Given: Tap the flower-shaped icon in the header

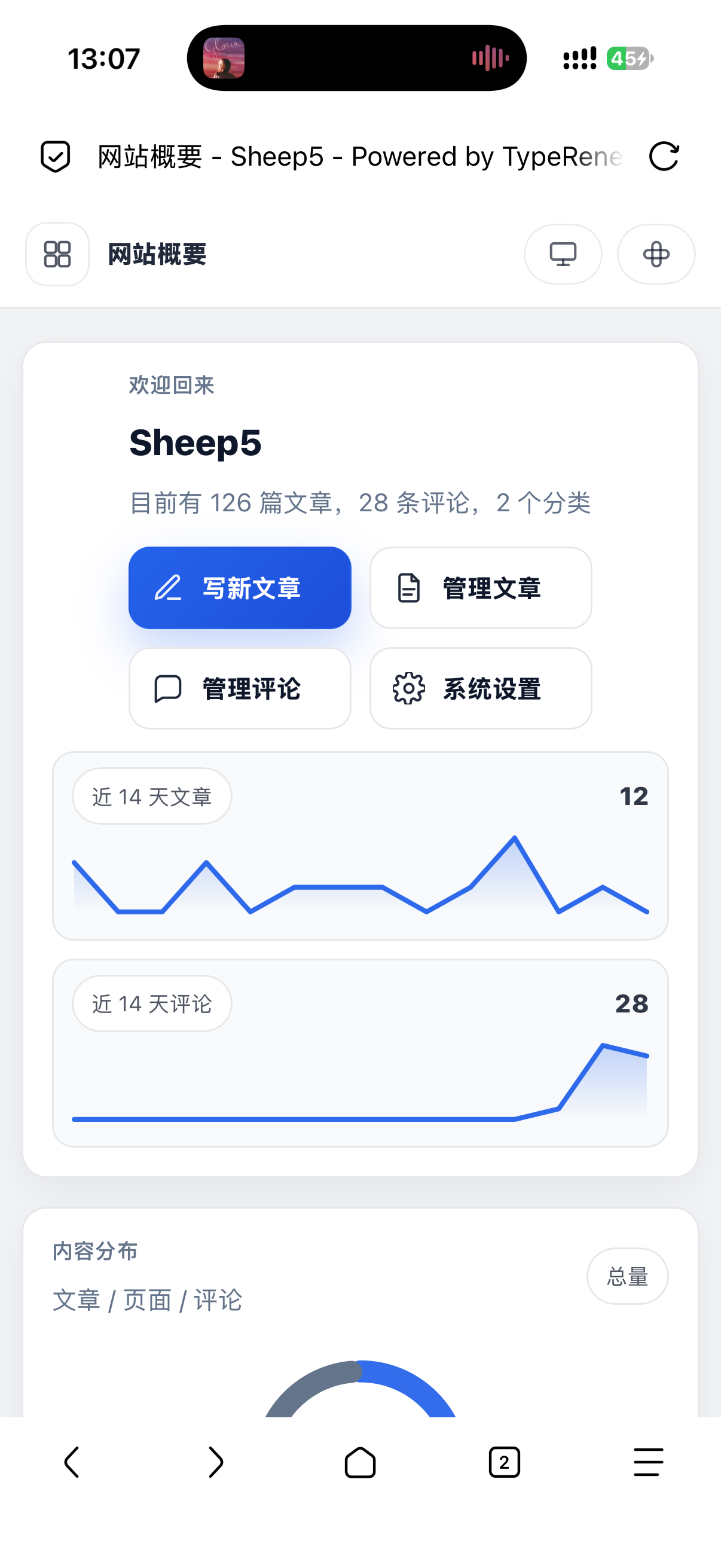Looking at the screenshot, I should tap(656, 254).
